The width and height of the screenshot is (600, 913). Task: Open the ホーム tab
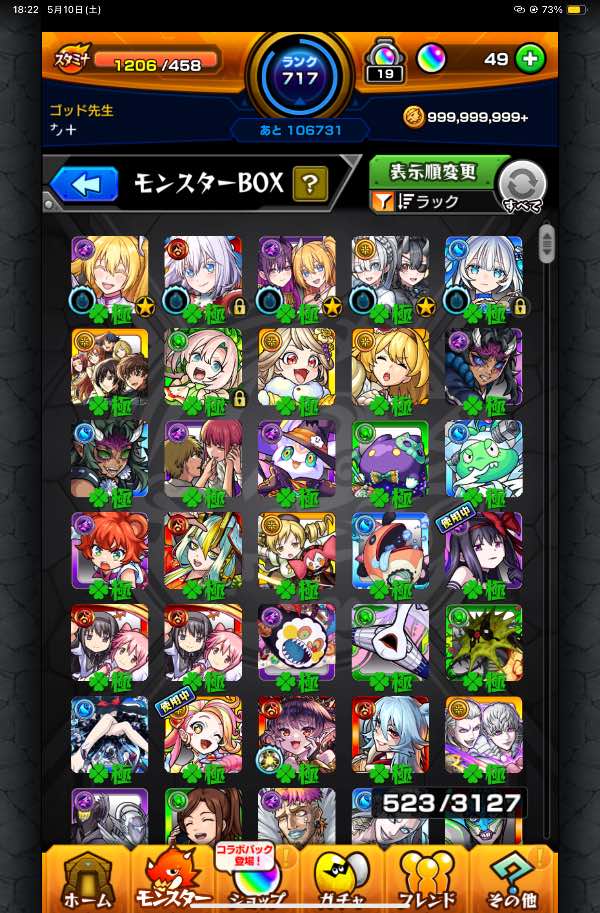86,880
